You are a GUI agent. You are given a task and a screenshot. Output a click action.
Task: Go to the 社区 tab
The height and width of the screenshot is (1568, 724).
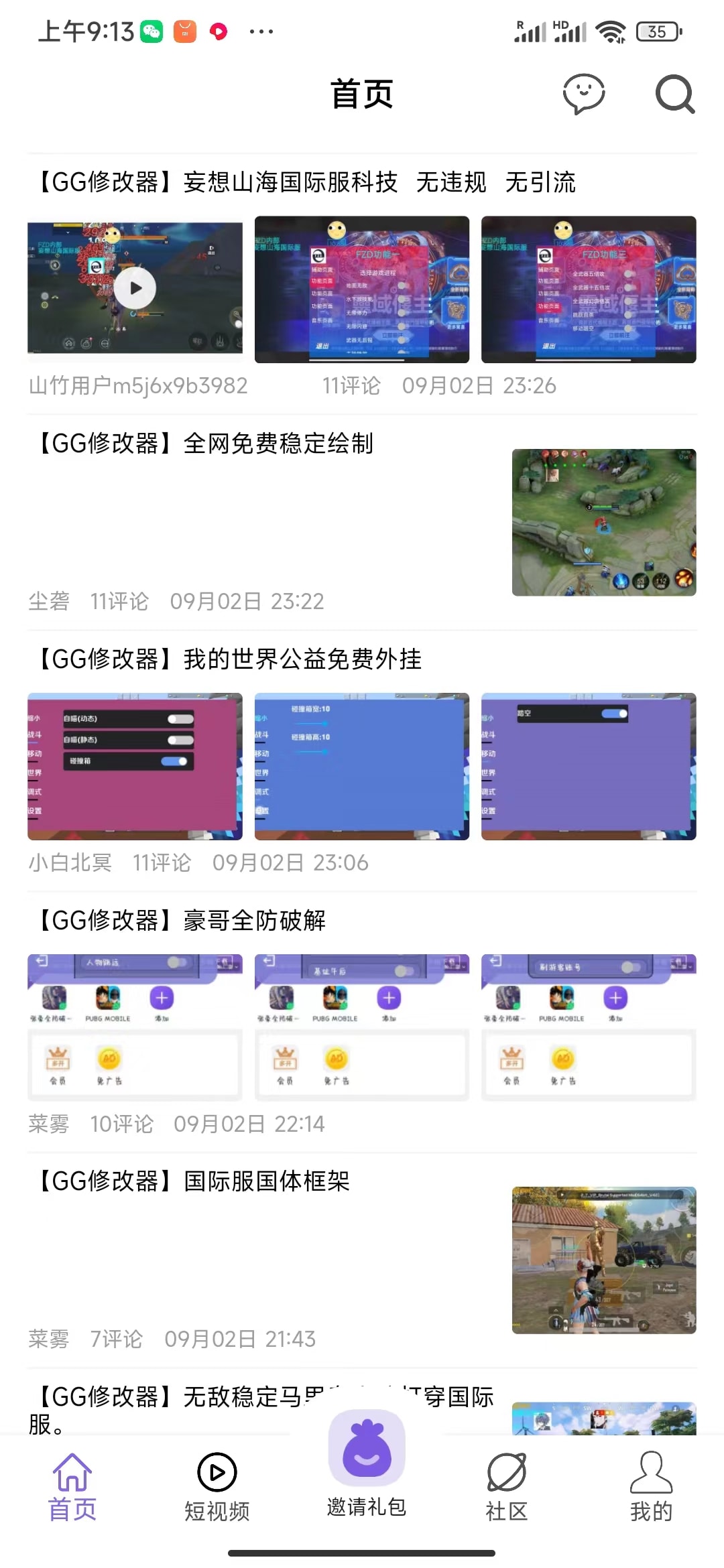507,1488
